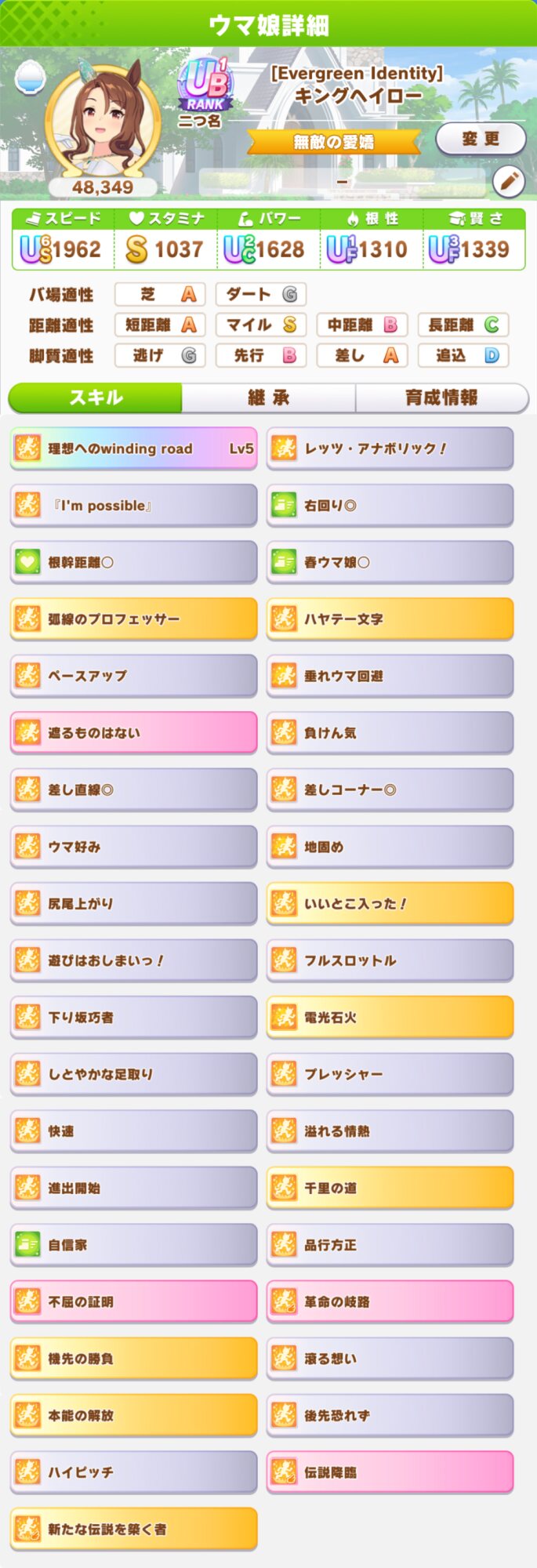Switch to the 継承 tab
Screen dimensions: 537x1568
268,397
